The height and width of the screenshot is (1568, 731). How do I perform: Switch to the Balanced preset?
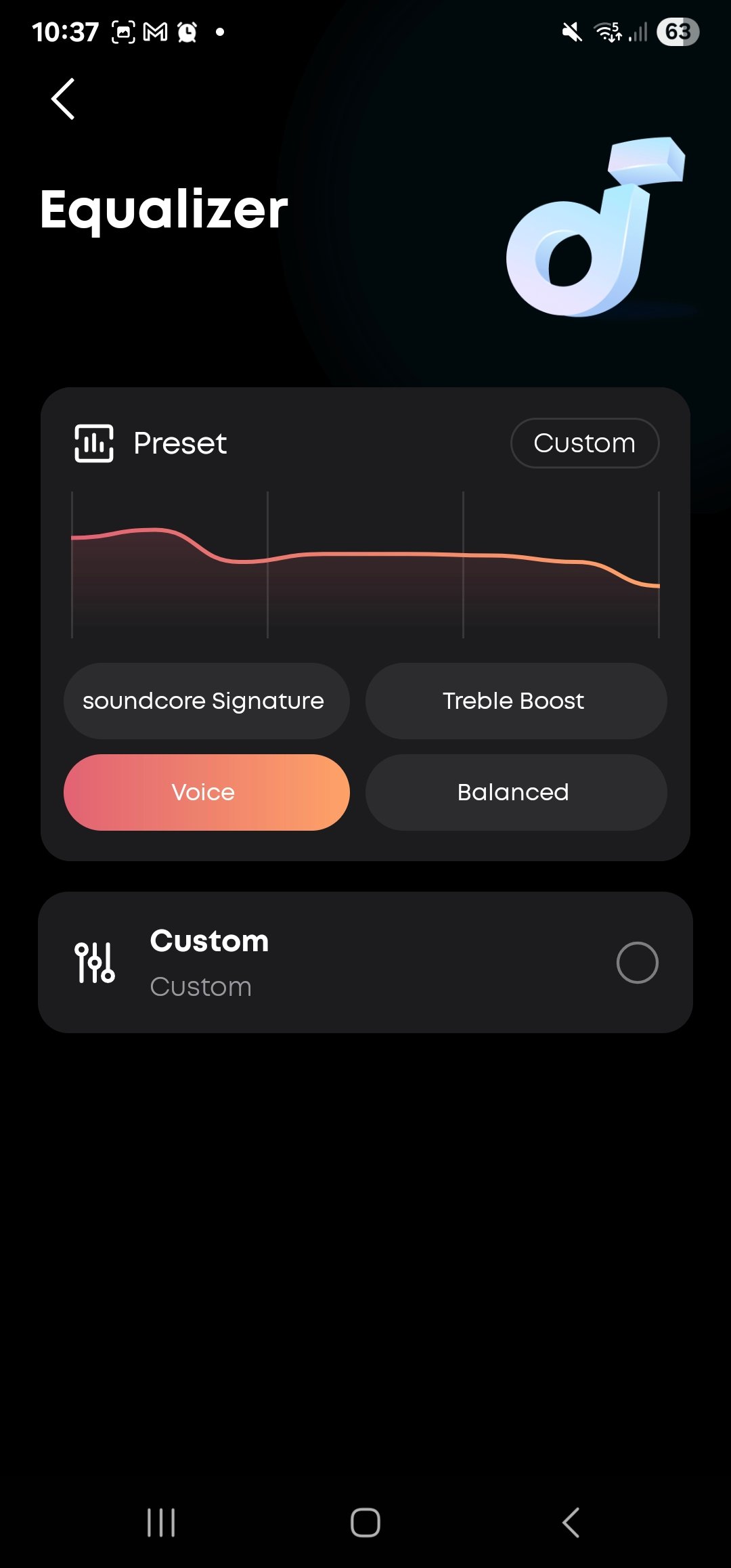point(516,792)
